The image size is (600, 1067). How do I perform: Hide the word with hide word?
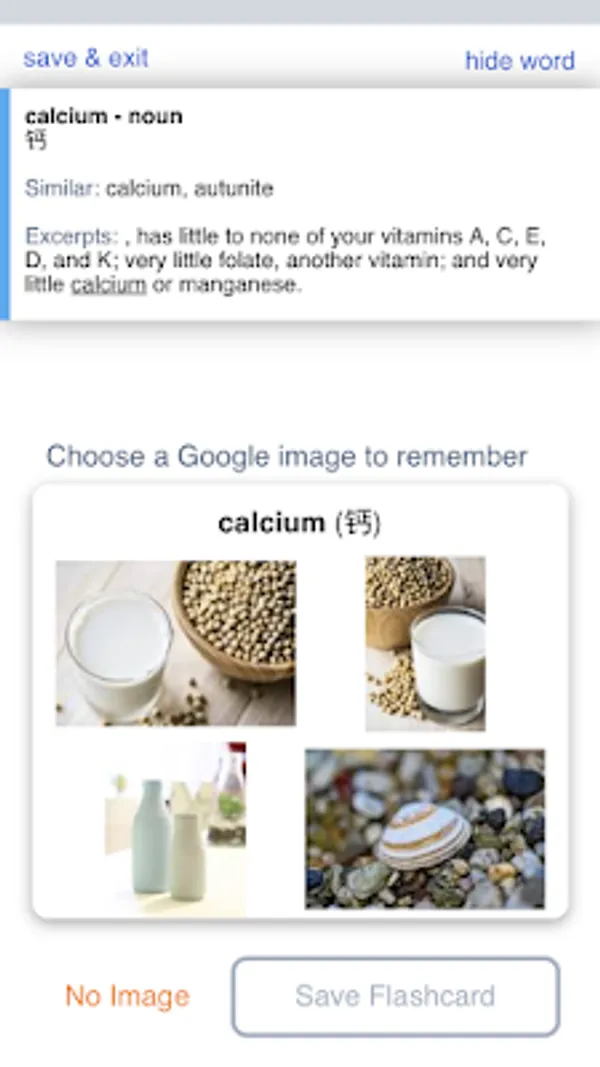tap(519, 61)
